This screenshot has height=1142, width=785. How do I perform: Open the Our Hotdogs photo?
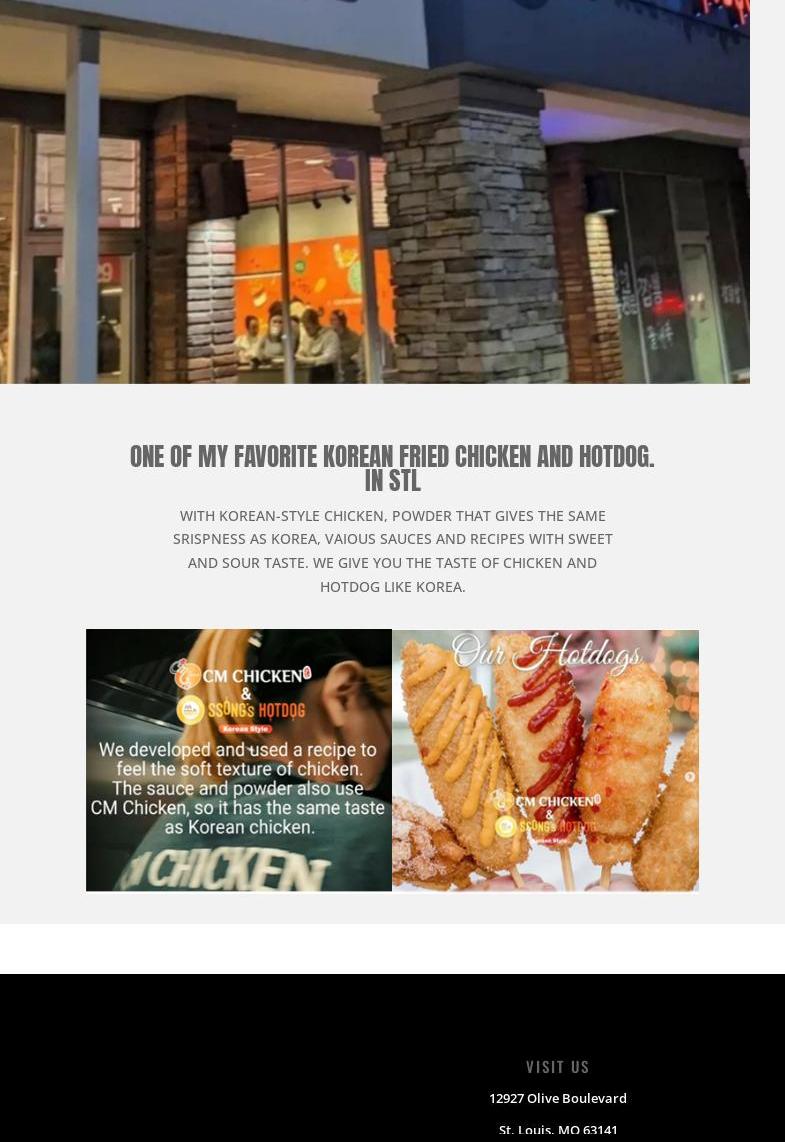[545, 760]
